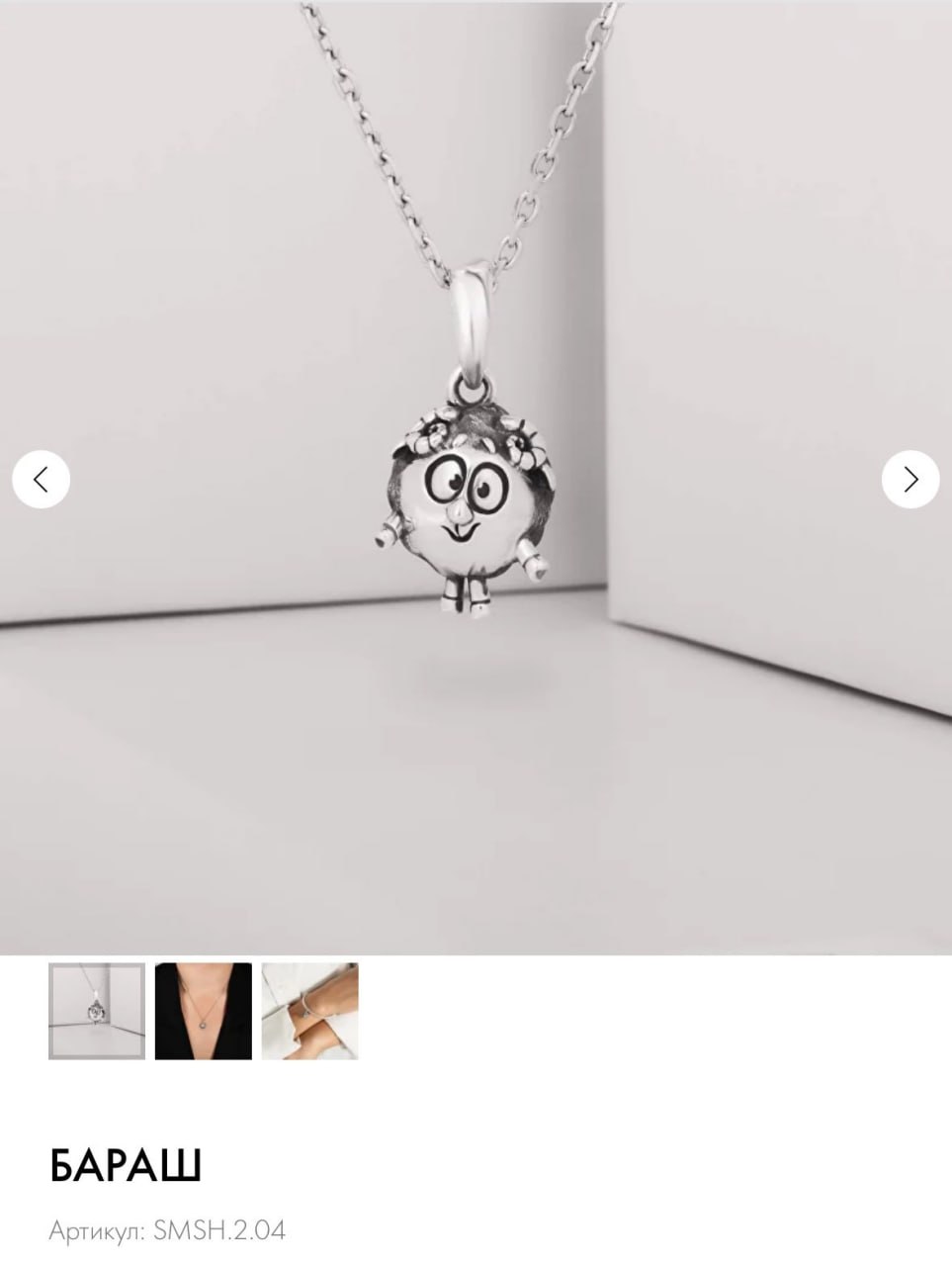Open the thumbnail showing bracelet on wrist

click(309, 1011)
